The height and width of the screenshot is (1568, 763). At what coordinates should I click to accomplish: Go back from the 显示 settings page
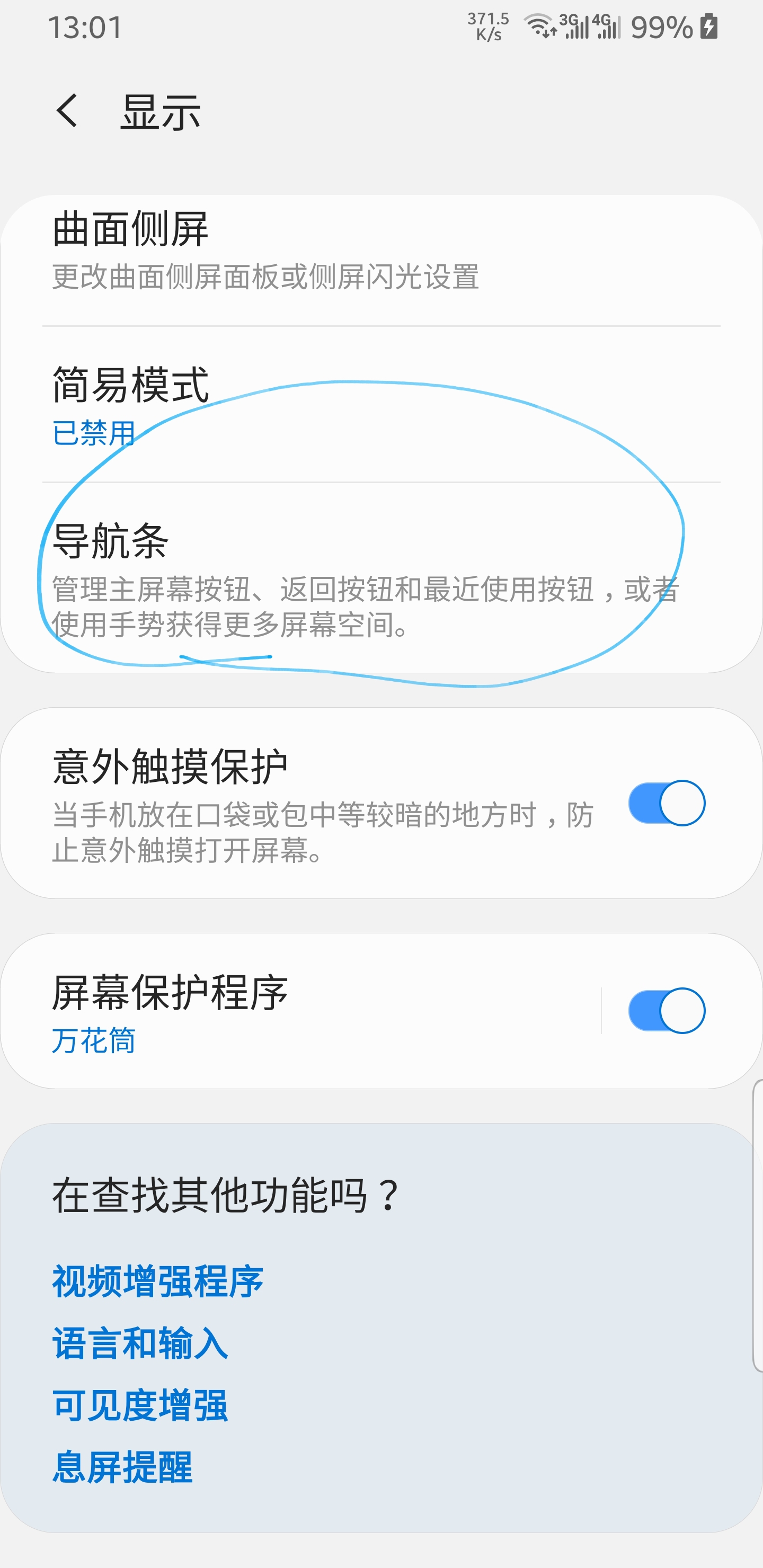click(x=67, y=111)
